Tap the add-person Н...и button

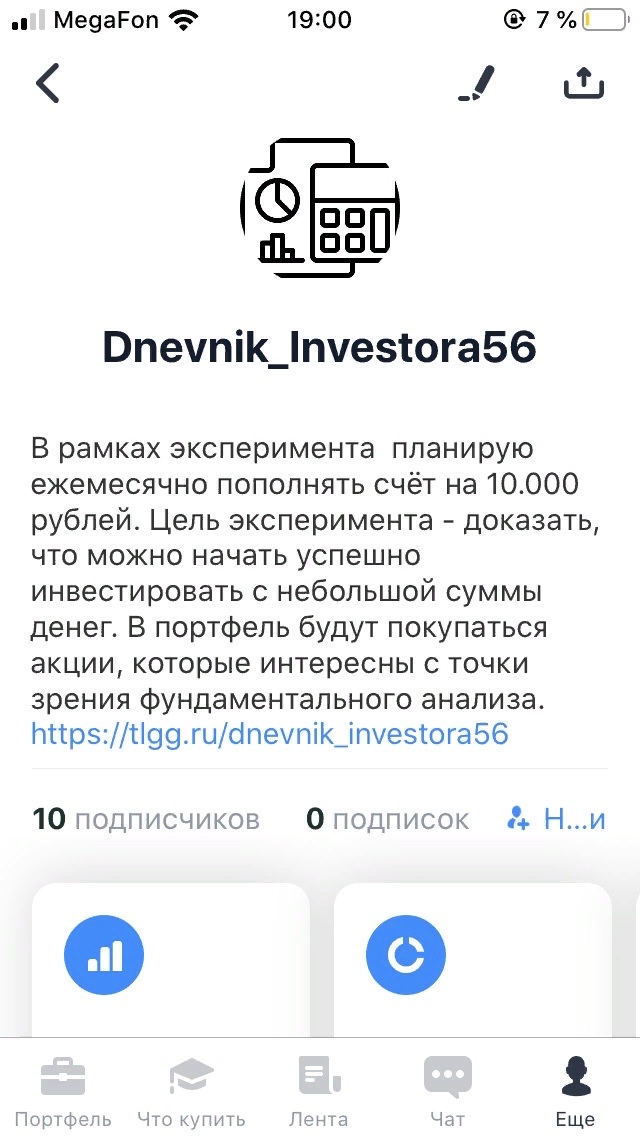556,819
